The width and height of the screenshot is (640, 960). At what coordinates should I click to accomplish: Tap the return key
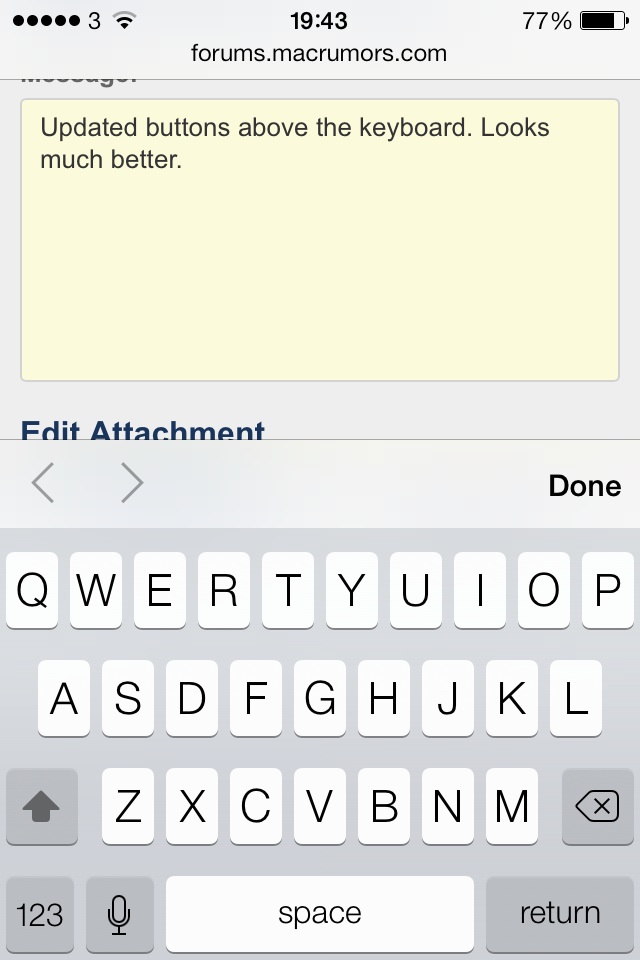[x=559, y=913]
